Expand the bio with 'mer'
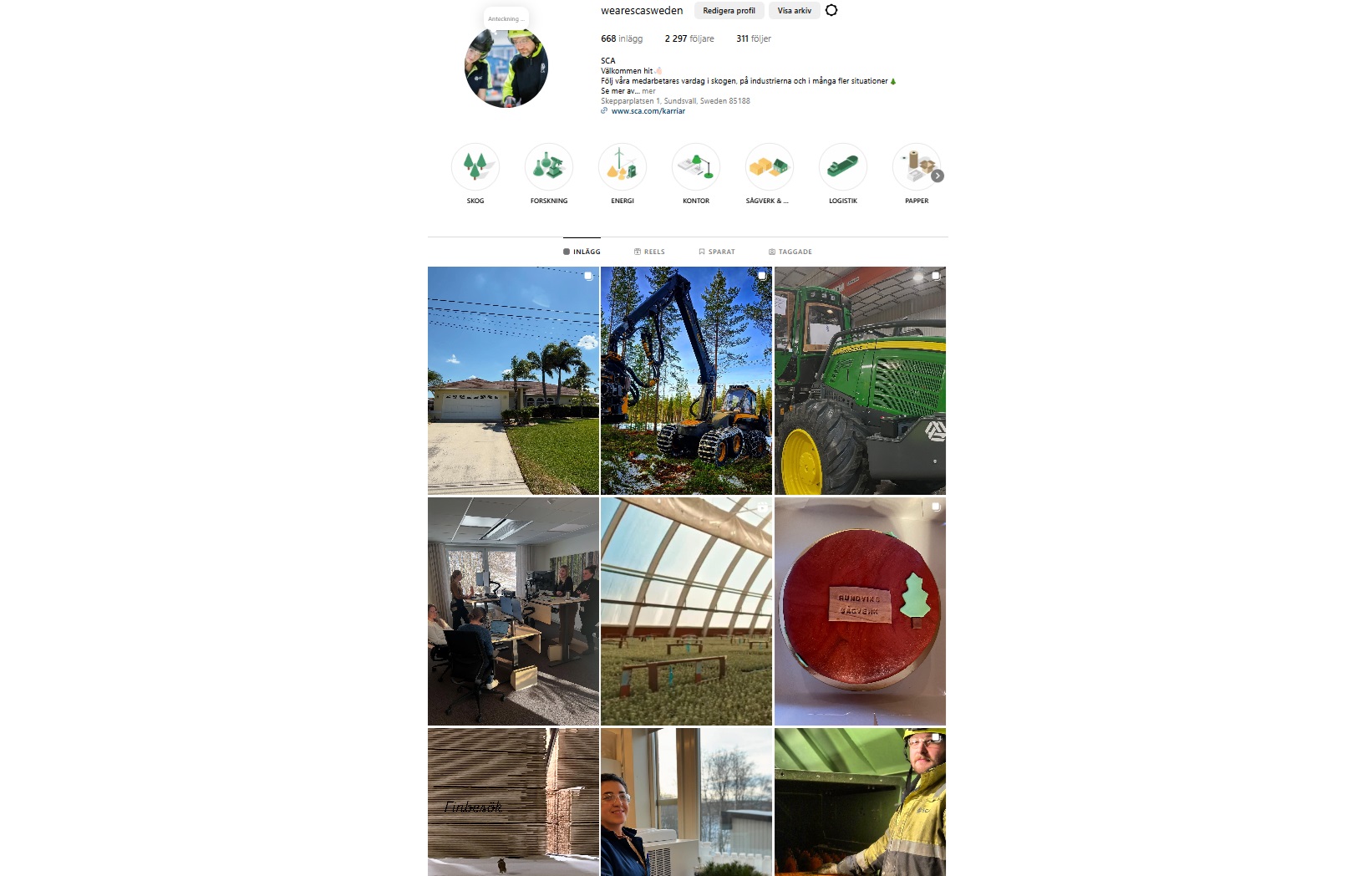The height and width of the screenshot is (876, 1372). pyautogui.click(x=648, y=91)
